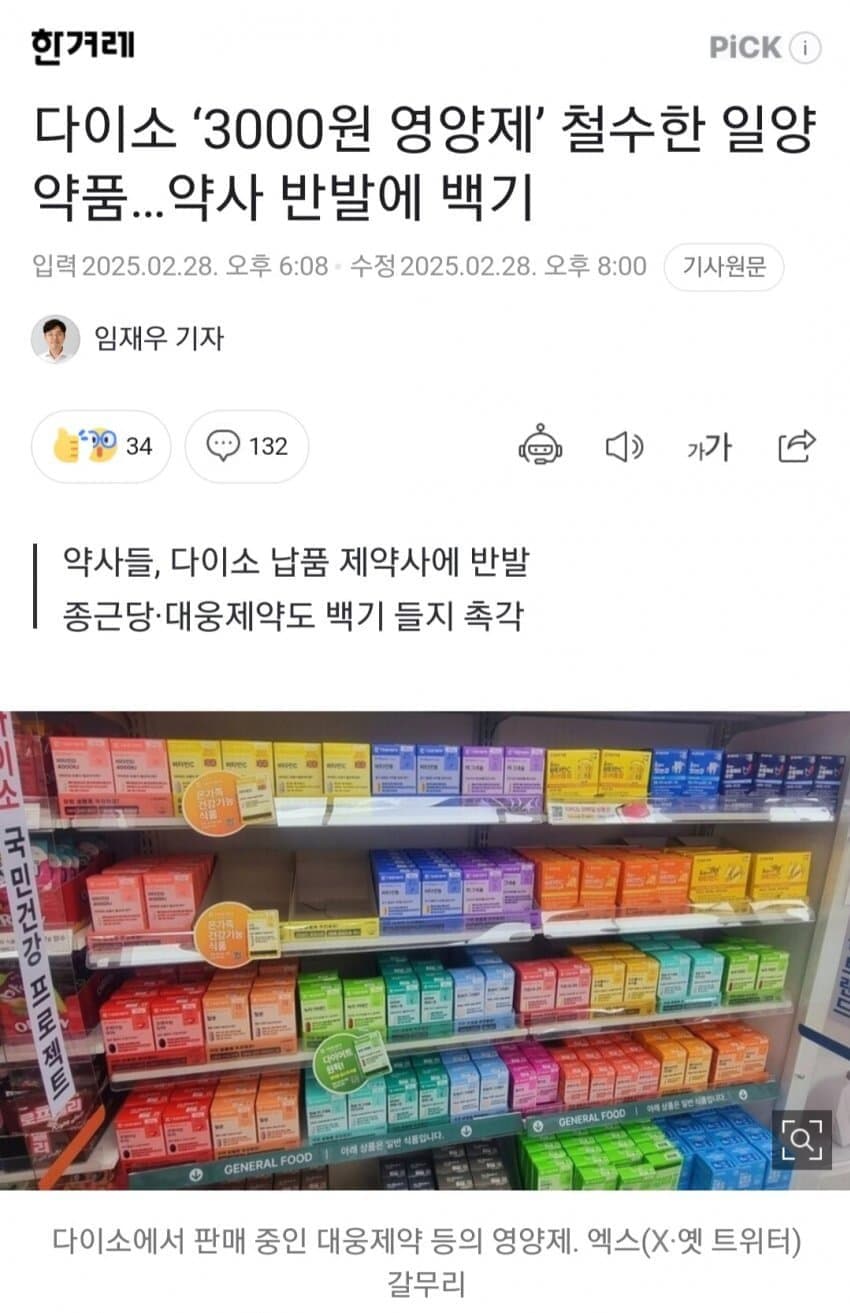The image size is (850, 1313).
Task: Adjust font size with the 가가 icon
Action: (x=708, y=447)
